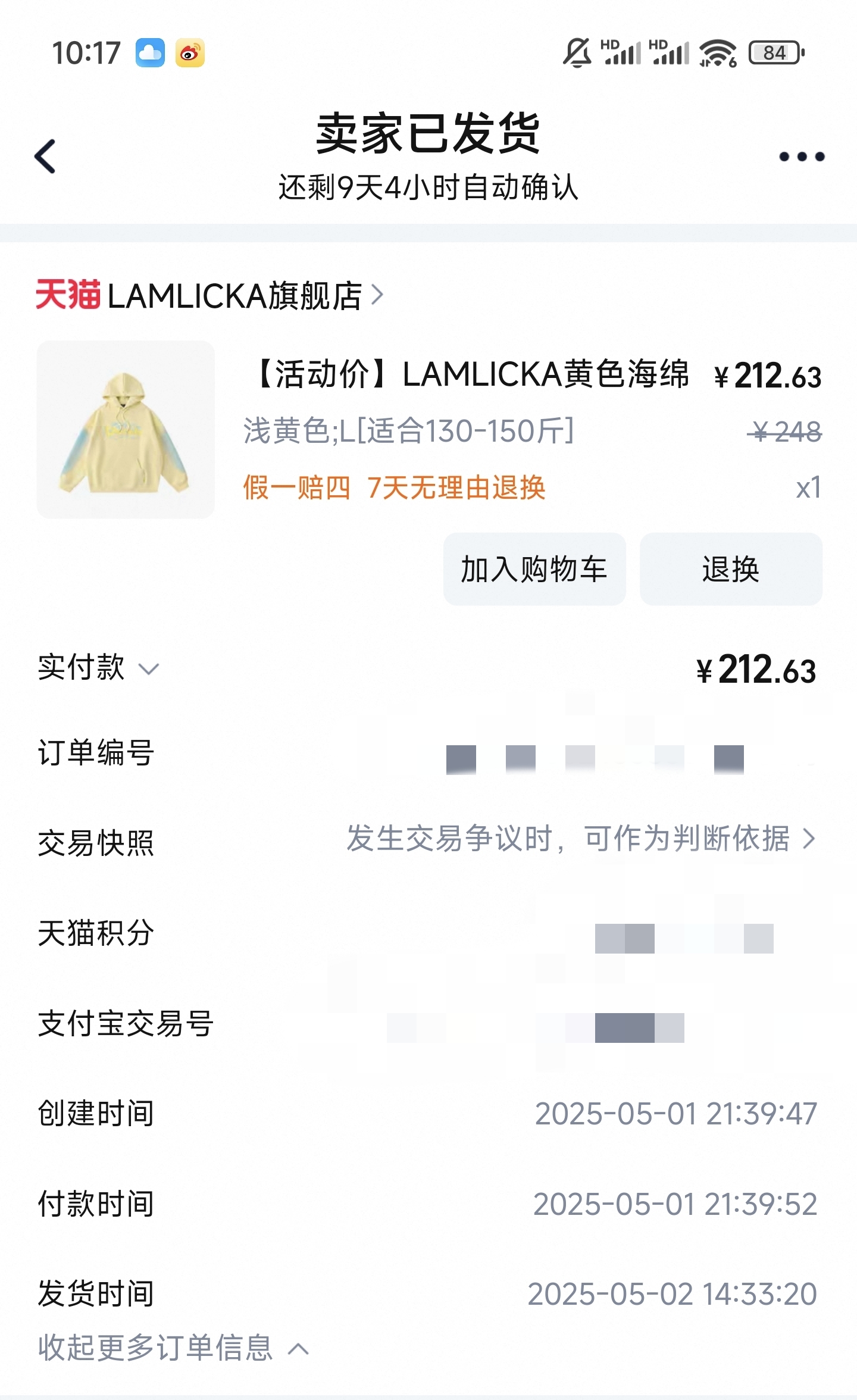Open the yellow hoodie product thumbnail
The height and width of the screenshot is (1400, 857).
tap(126, 429)
